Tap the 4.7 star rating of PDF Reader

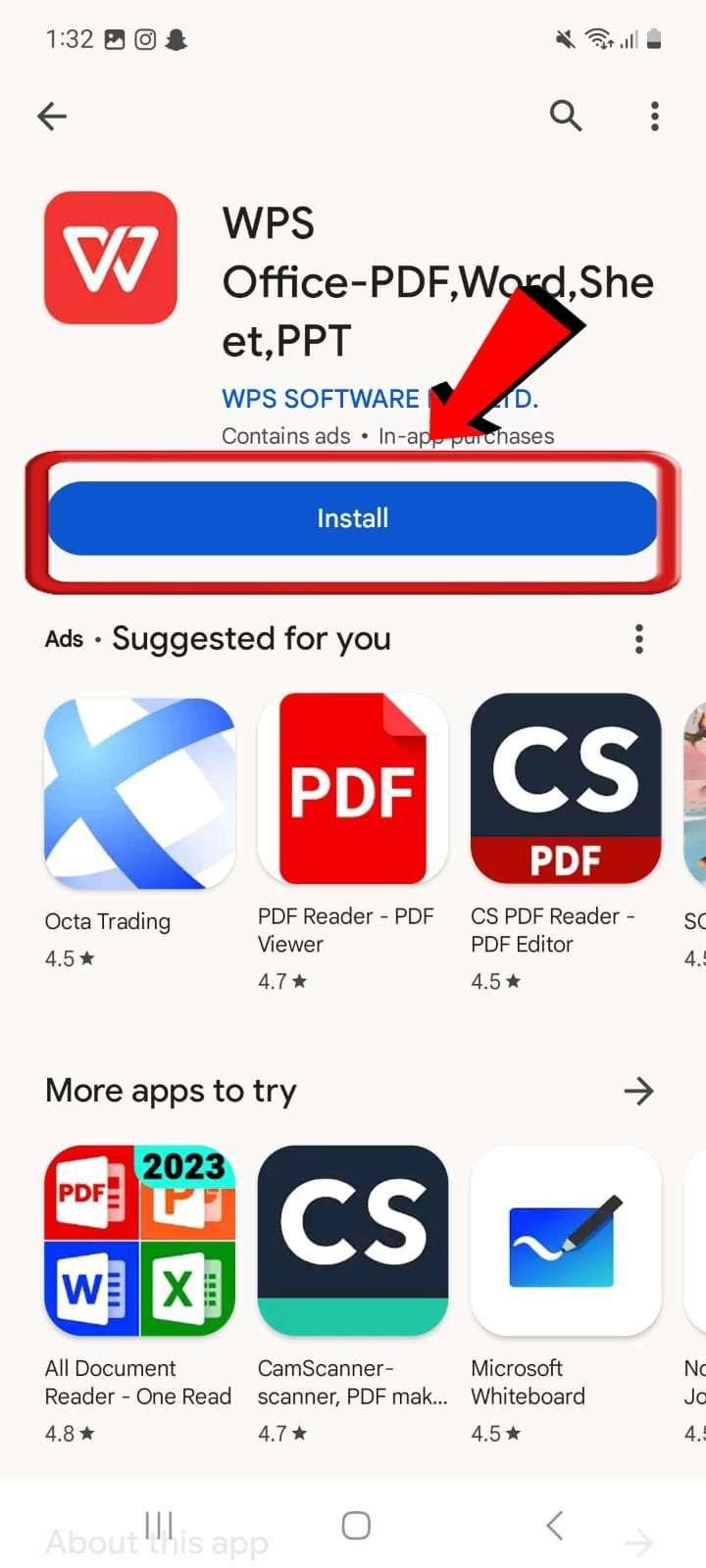pos(281,981)
